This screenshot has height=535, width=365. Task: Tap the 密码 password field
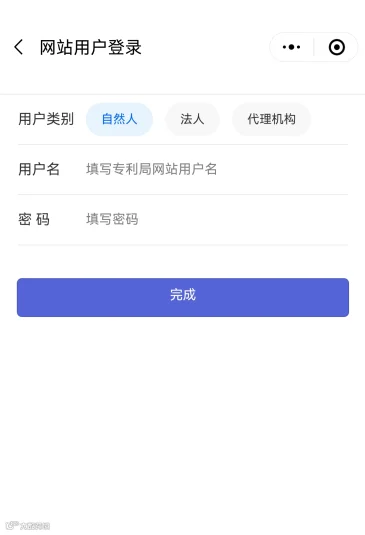click(x=217, y=219)
